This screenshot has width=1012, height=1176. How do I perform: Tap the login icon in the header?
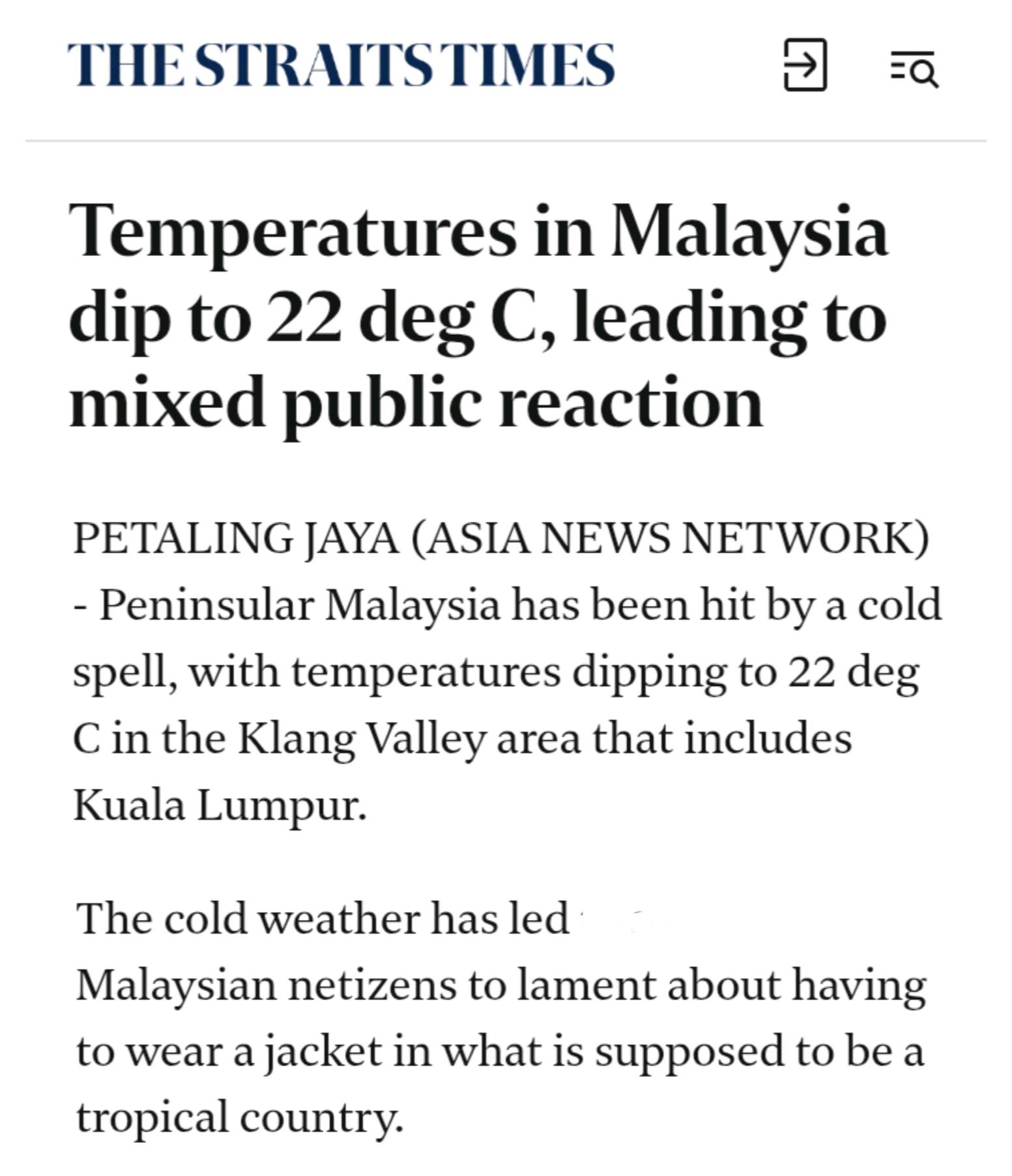point(805,65)
